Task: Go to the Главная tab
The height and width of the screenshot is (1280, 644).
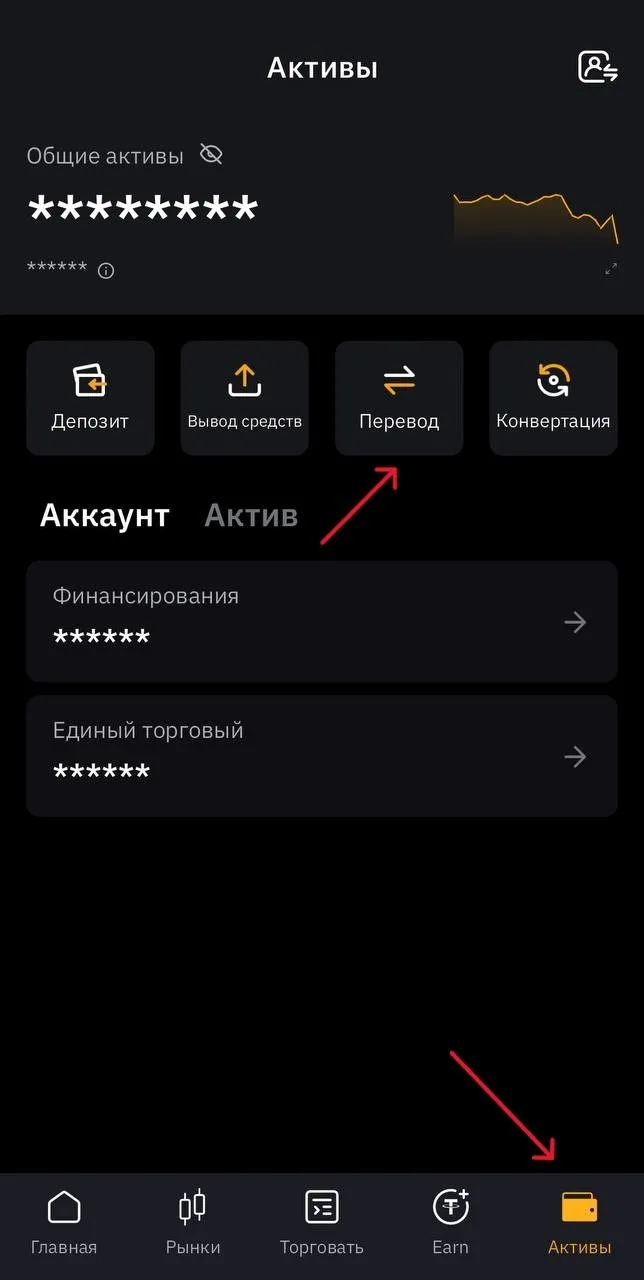Action: [x=64, y=1223]
